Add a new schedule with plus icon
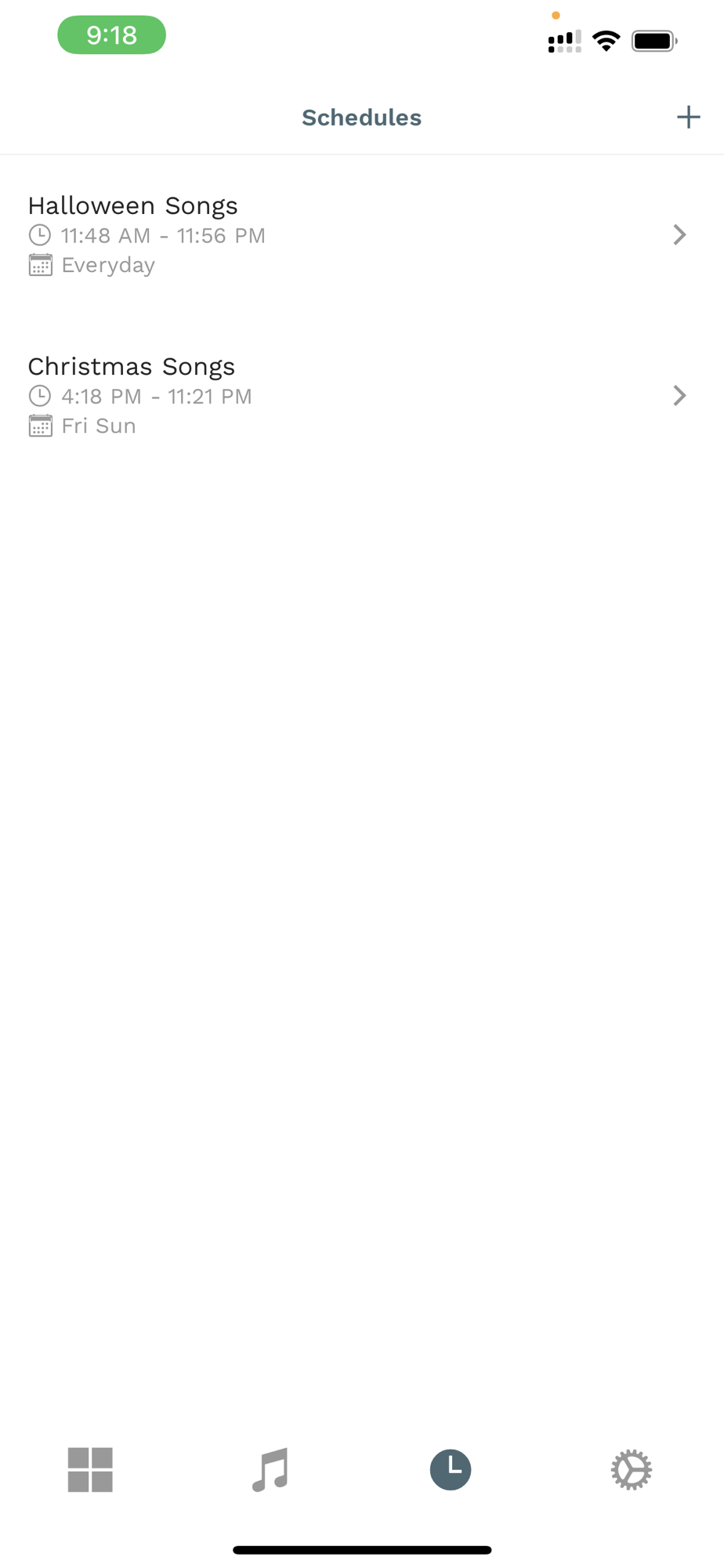Image resolution: width=724 pixels, height=1568 pixels. pos(688,117)
